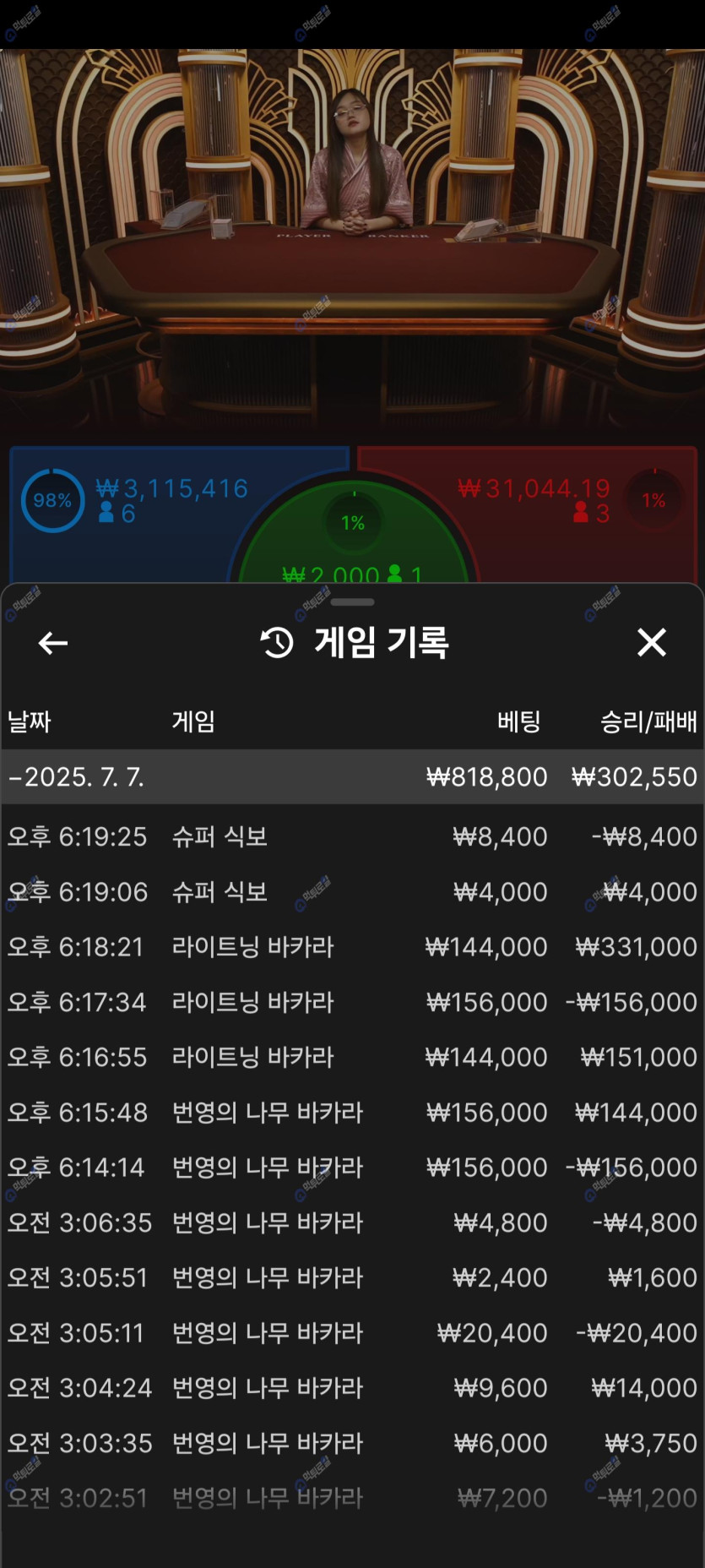Screen dimensions: 705x1568
Task: Collapse the 2025. 7. 7. date group
Action: [76, 776]
